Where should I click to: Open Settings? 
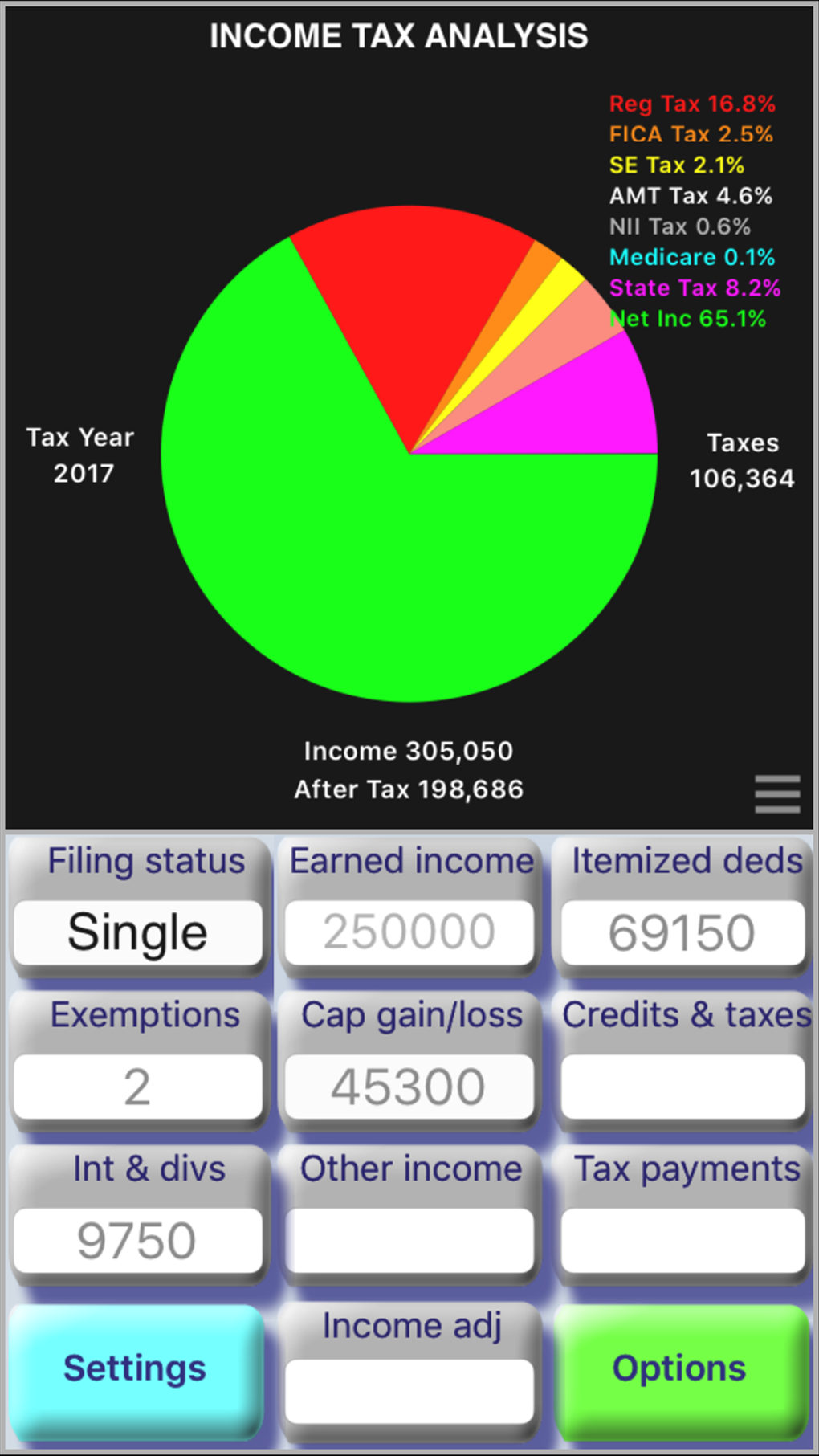point(136,1368)
